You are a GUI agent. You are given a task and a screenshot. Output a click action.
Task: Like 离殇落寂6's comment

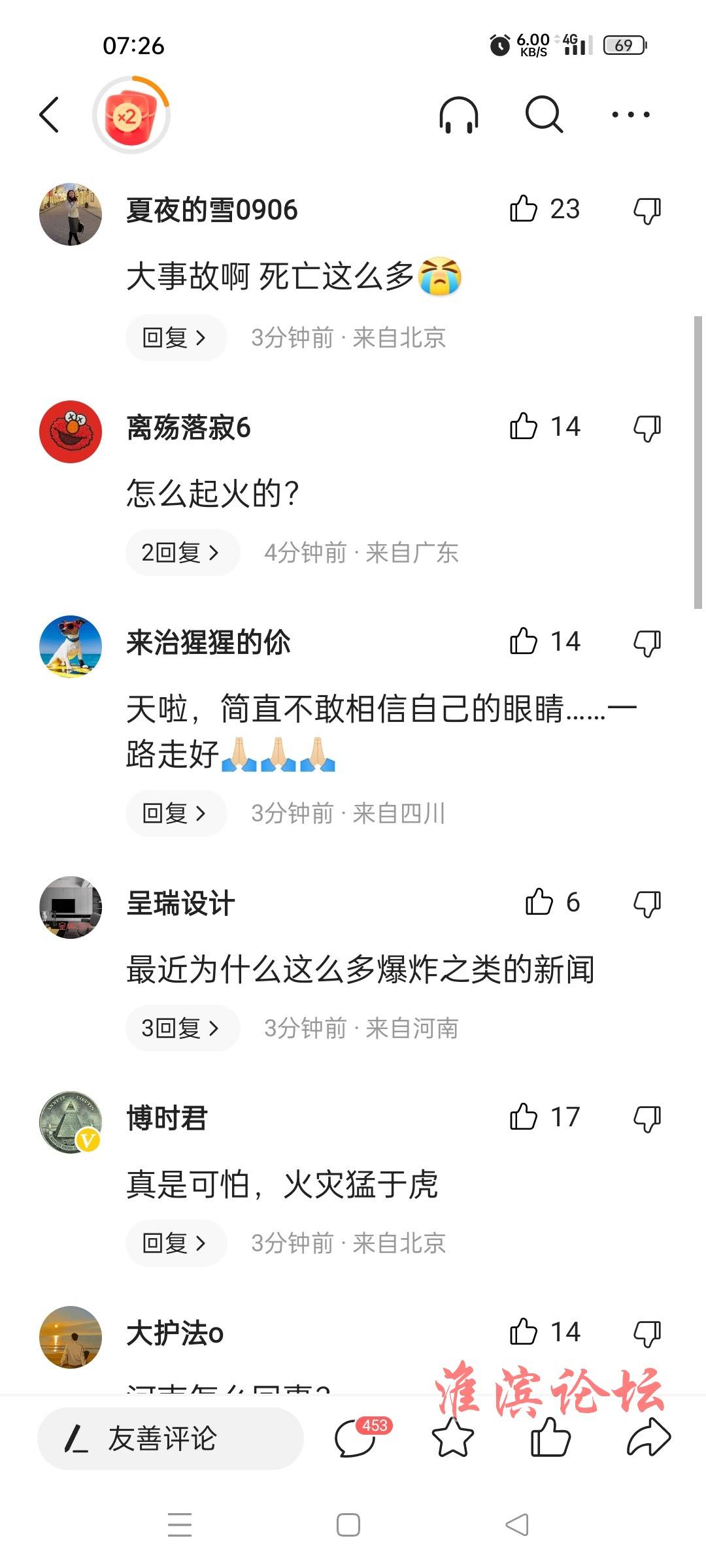pos(524,427)
